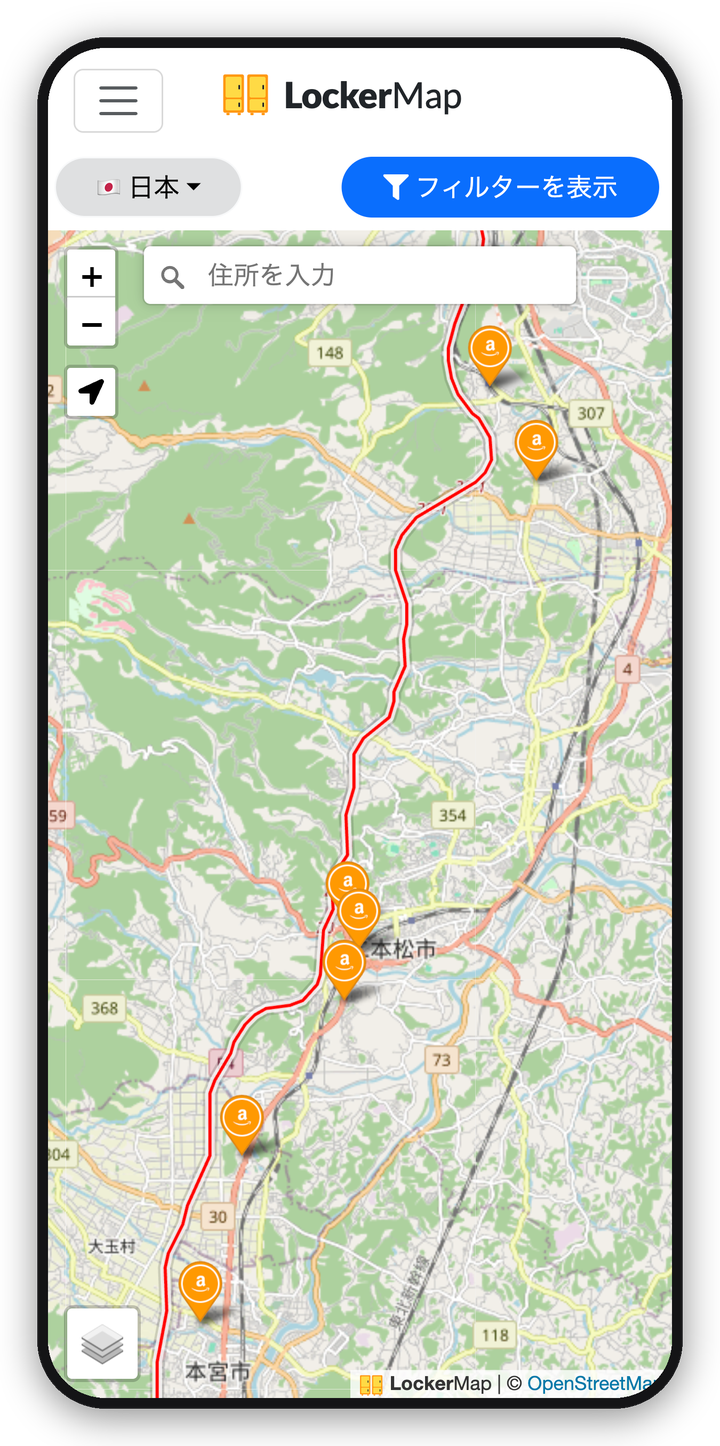Image resolution: width=720 pixels, height=1446 pixels.
Task: Select the locker marker near 本宮市
Action: (x=200, y=1290)
